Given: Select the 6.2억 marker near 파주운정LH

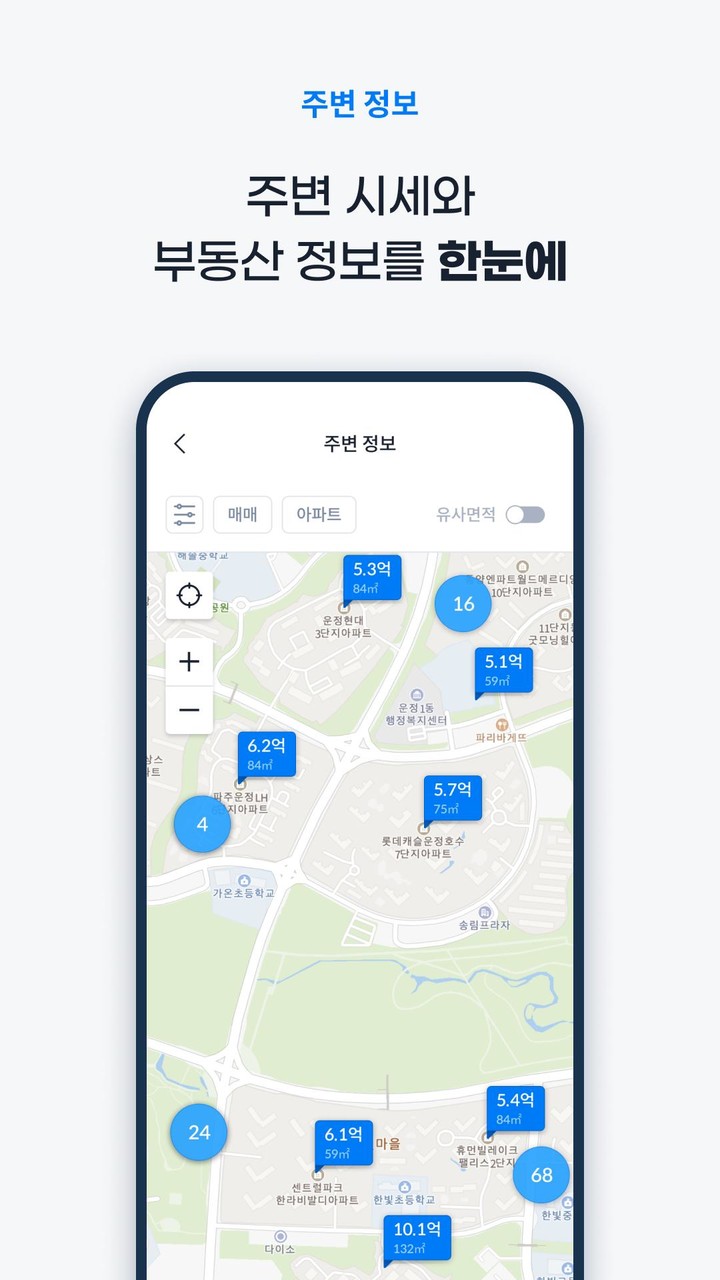Looking at the screenshot, I should coord(267,755).
